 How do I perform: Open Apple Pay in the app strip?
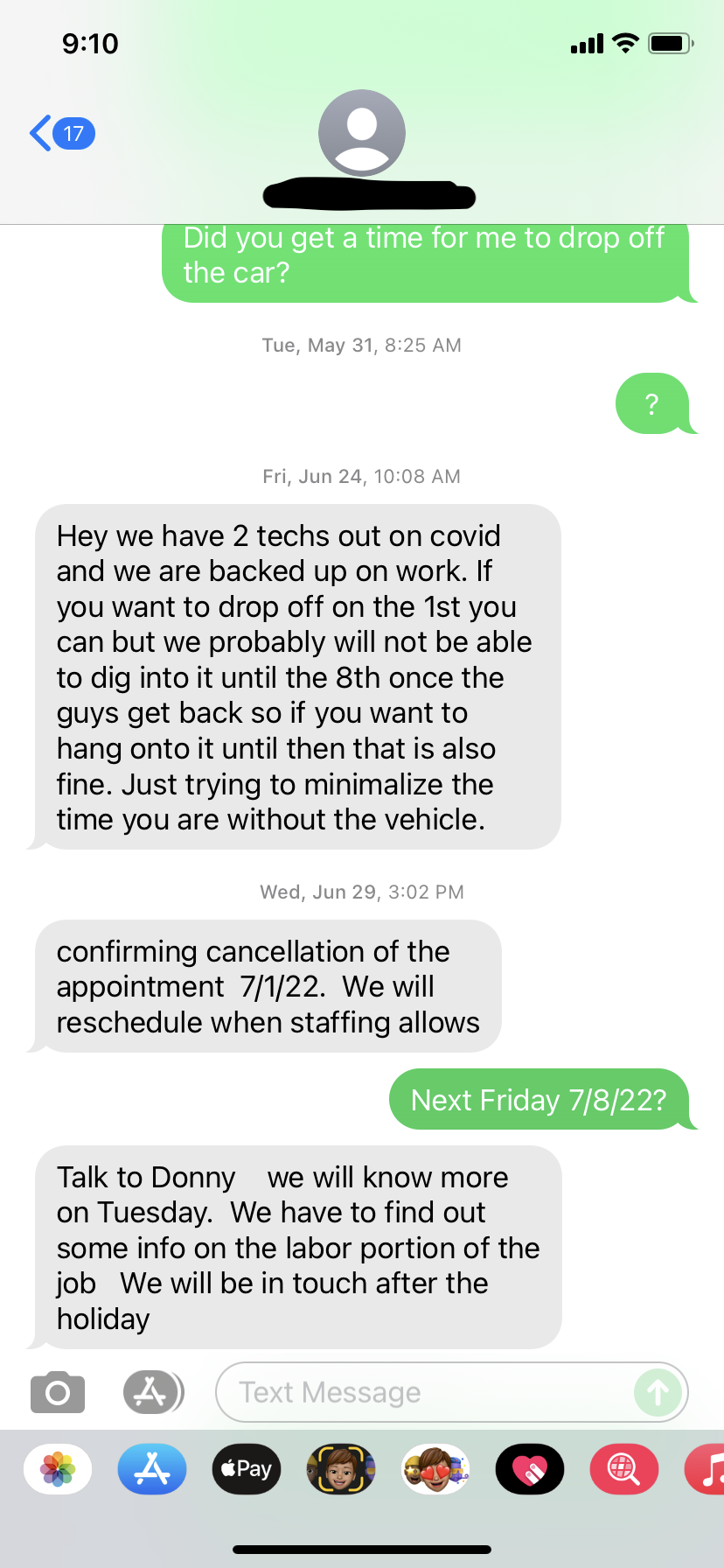[247, 1469]
